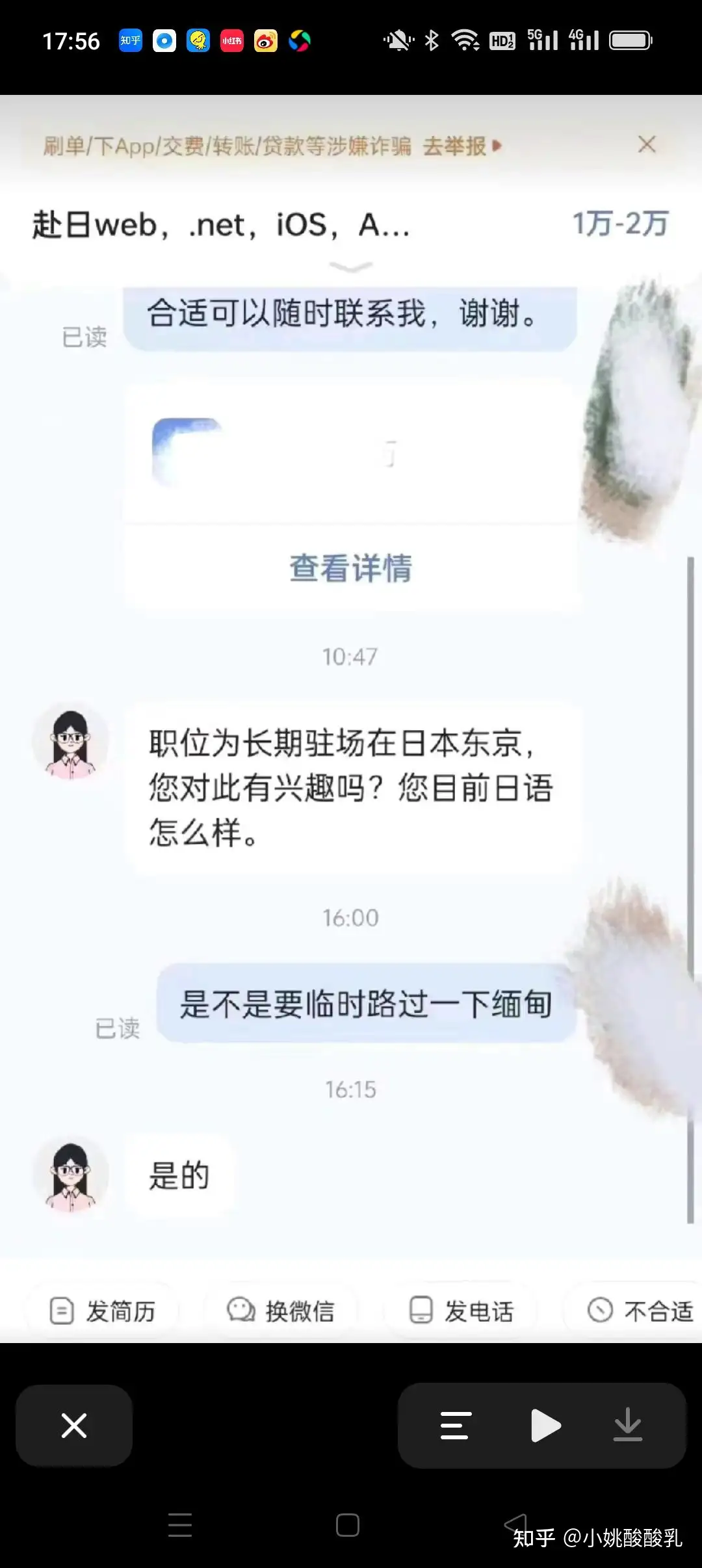Exchange WeChat via 换微信

(x=281, y=1311)
